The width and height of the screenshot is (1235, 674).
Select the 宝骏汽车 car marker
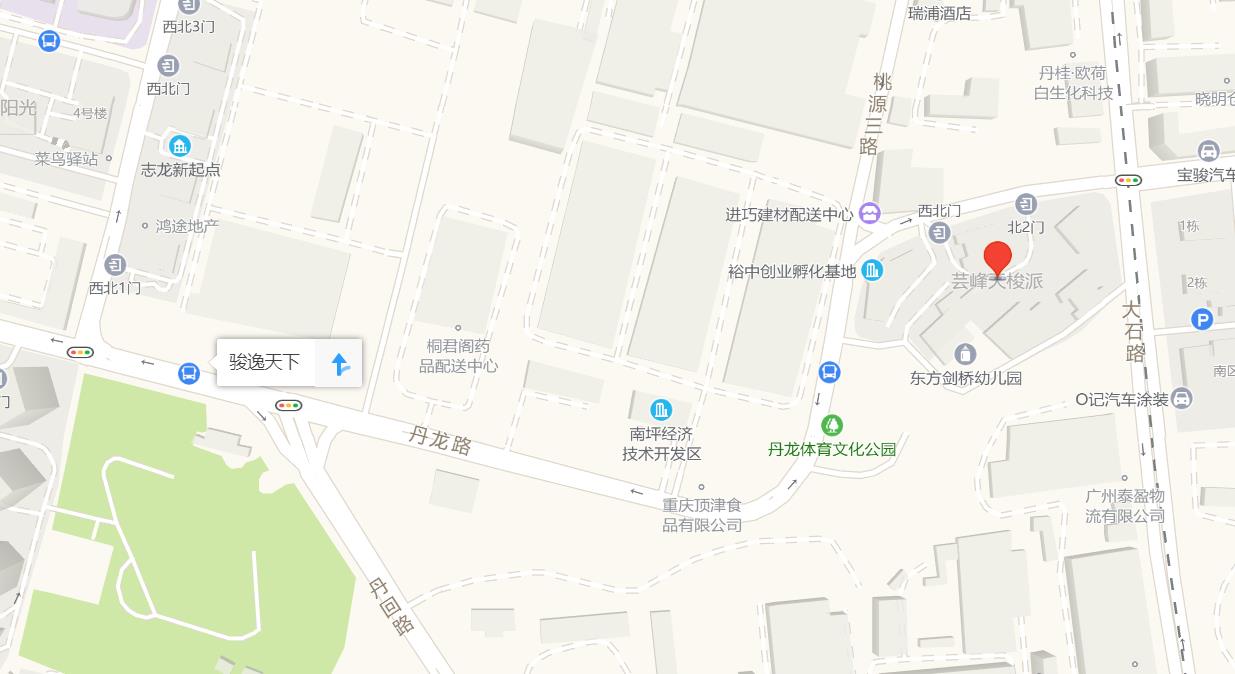pyautogui.click(x=1208, y=152)
